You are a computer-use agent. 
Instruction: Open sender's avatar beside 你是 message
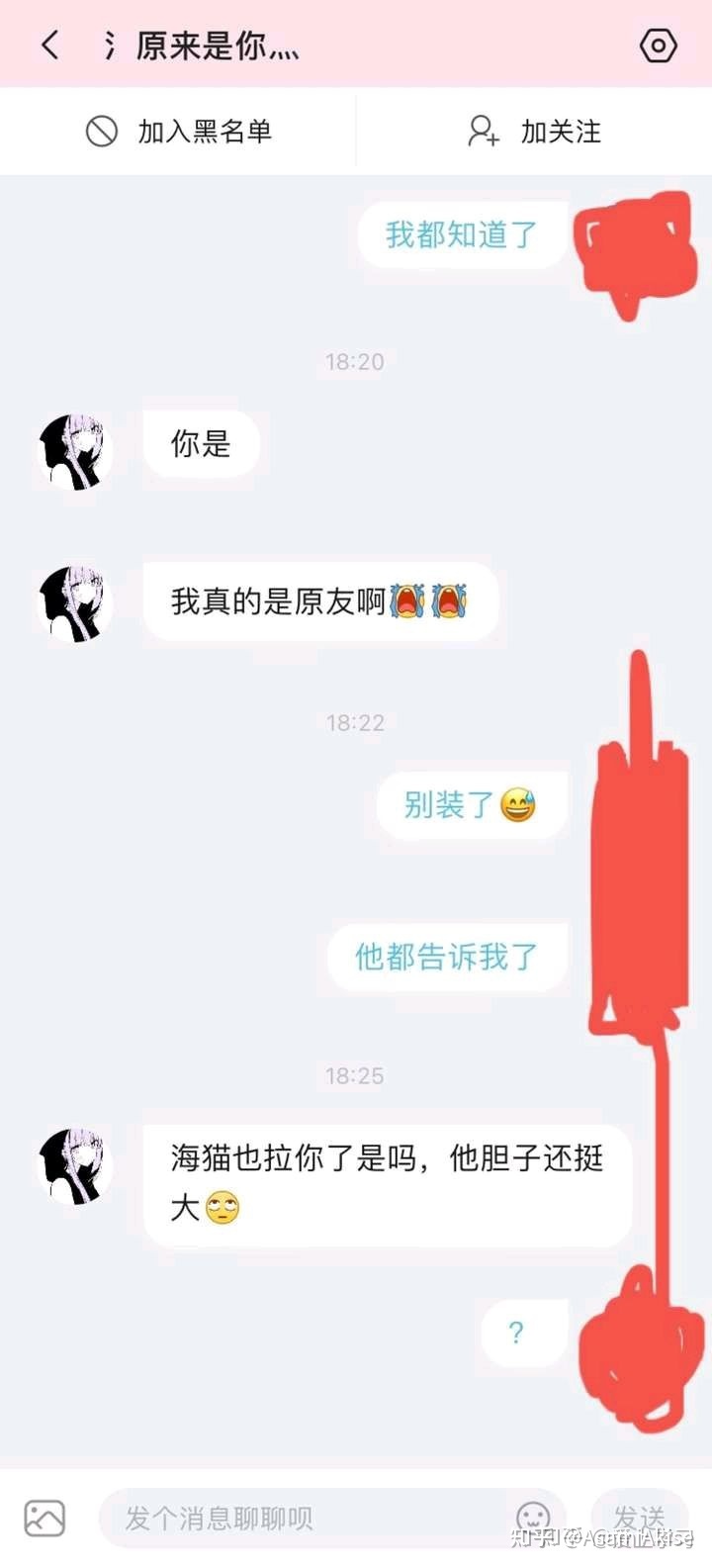pyautogui.click(x=75, y=450)
